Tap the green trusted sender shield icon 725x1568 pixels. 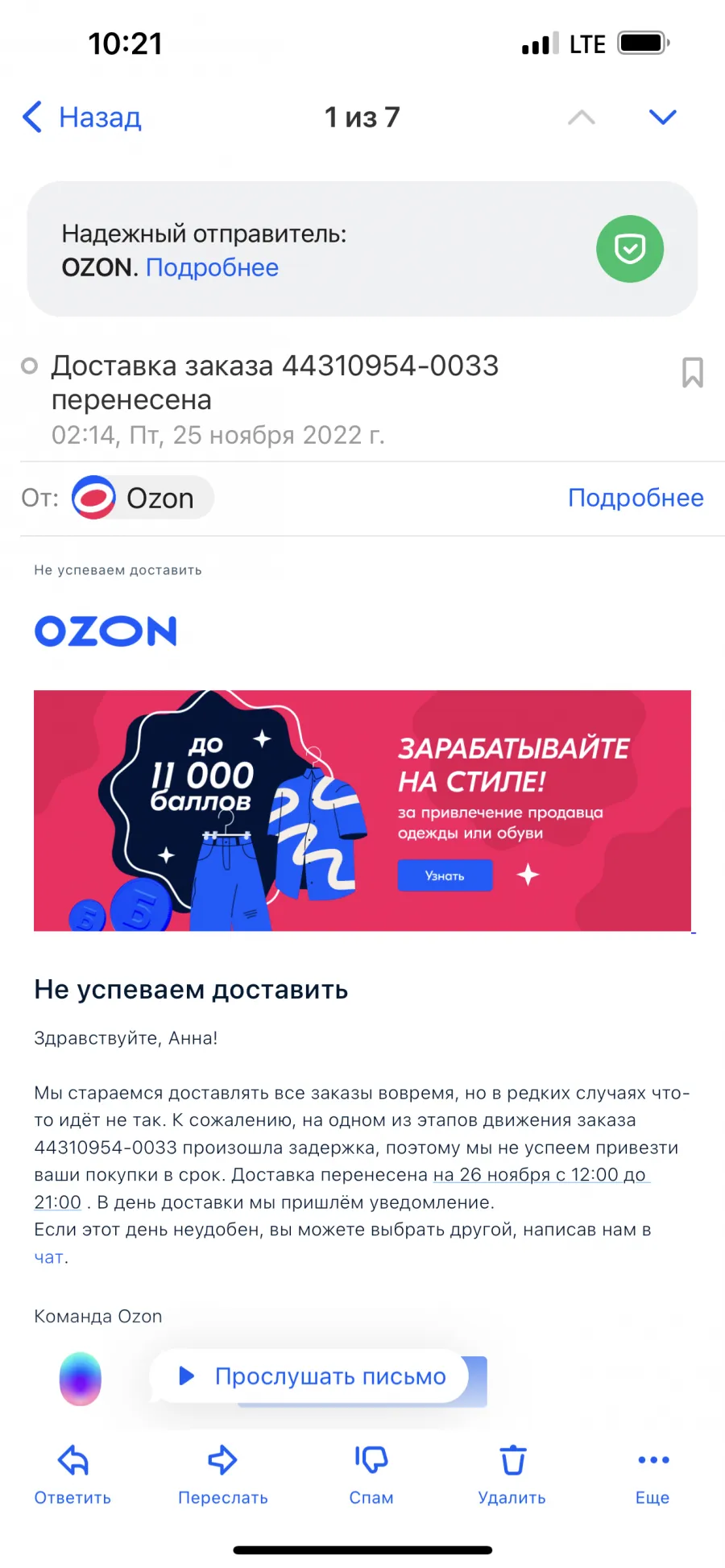pos(630,249)
